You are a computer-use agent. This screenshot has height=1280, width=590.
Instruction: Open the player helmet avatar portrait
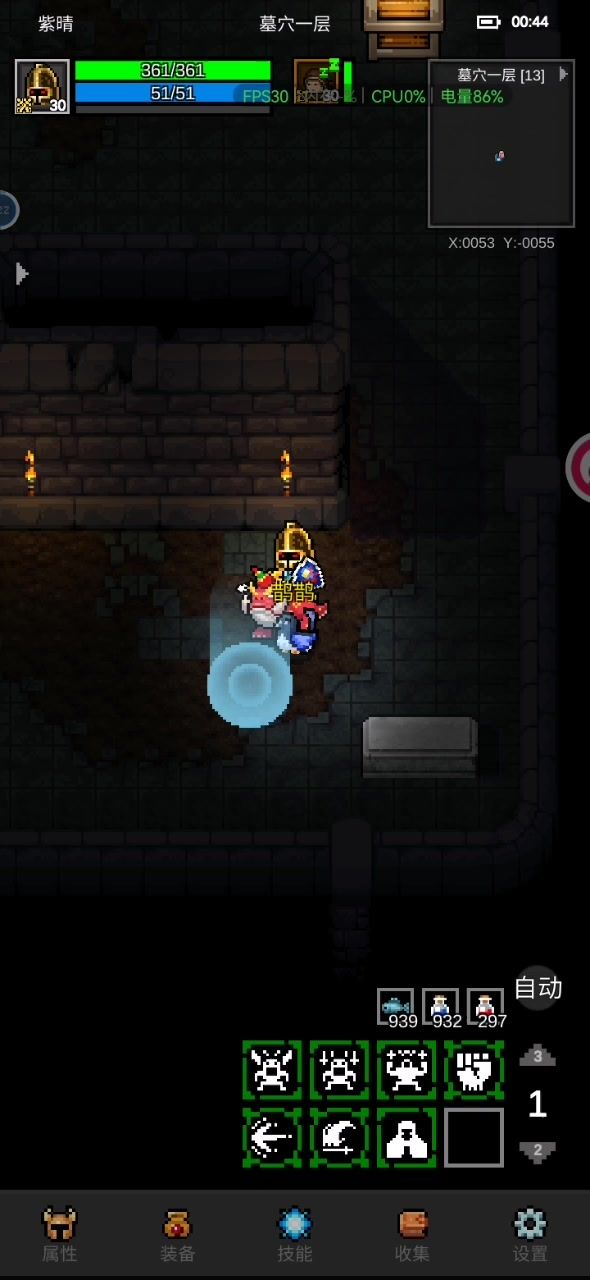tap(42, 87)
